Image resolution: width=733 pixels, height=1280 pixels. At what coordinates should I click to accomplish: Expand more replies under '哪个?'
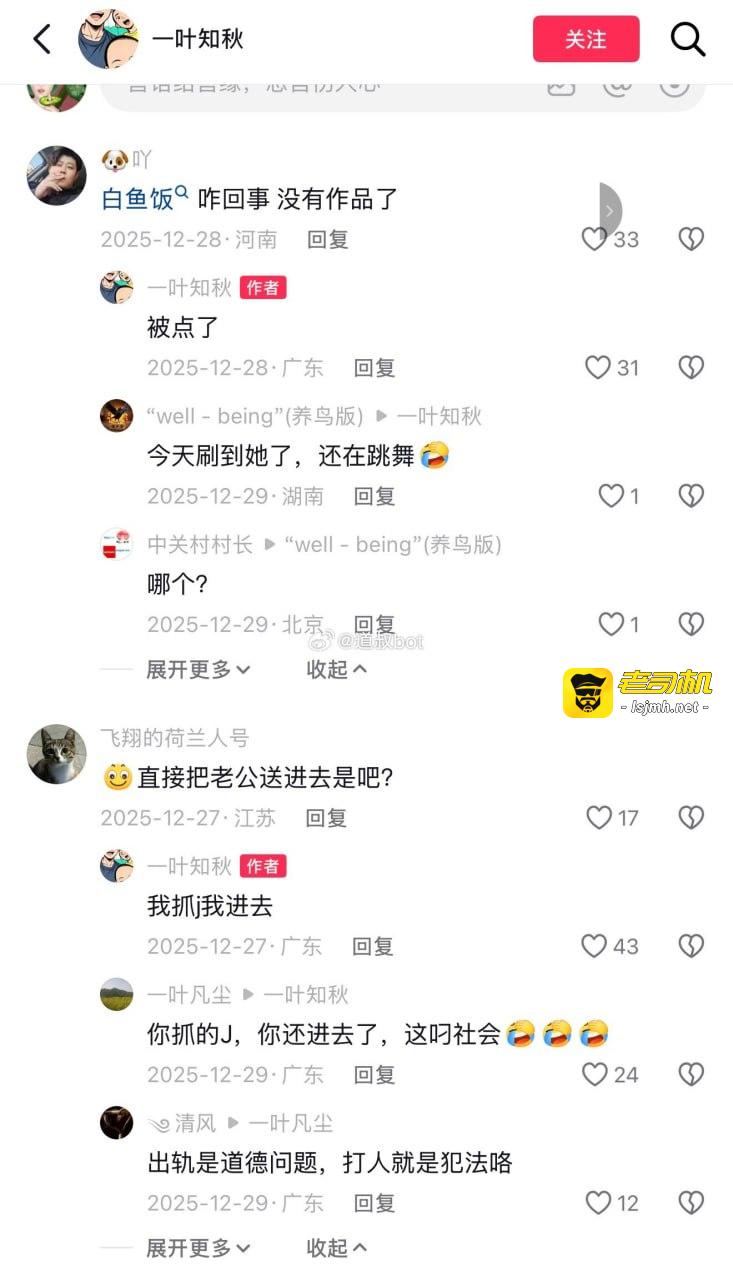click(x=198, y=669)
